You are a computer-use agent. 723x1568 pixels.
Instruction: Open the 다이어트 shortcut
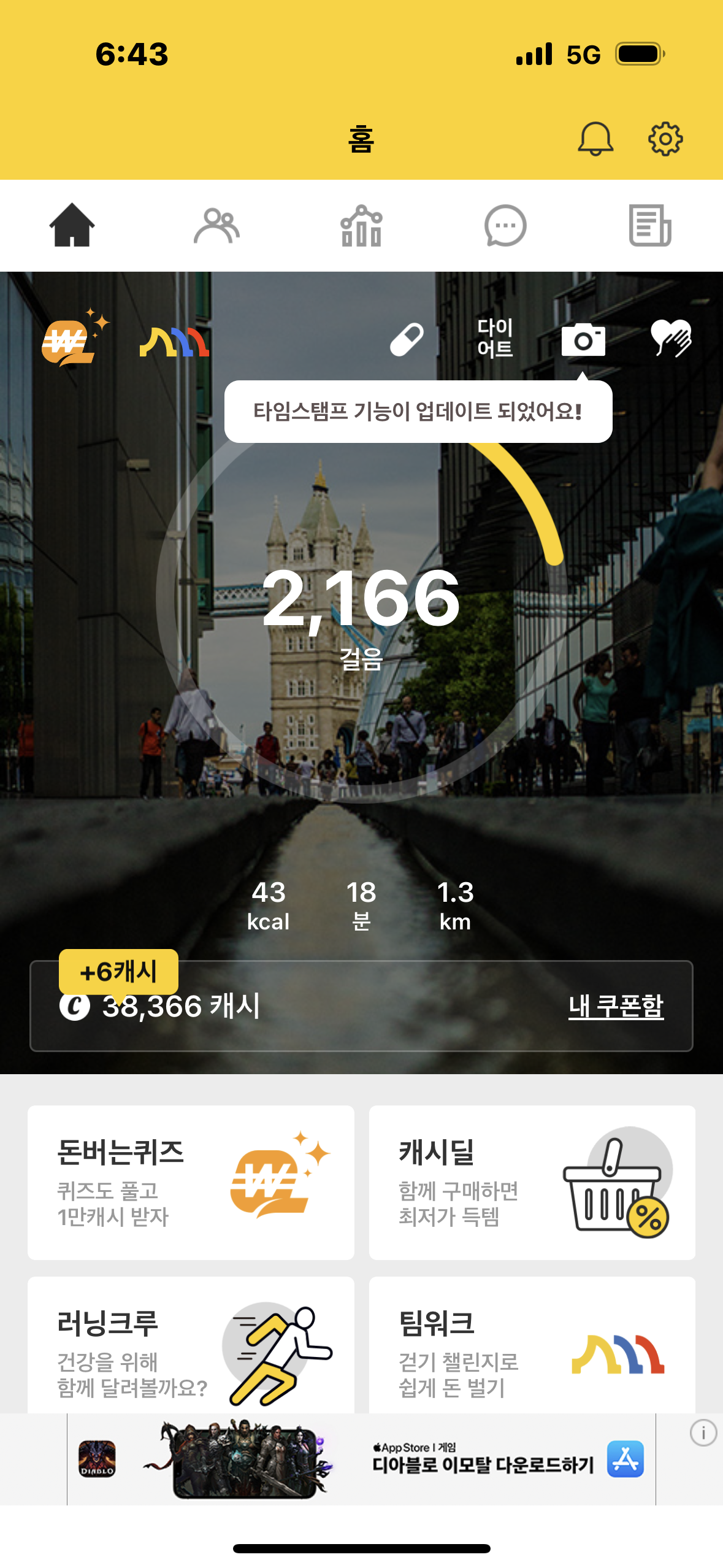[x=495, y=338]
